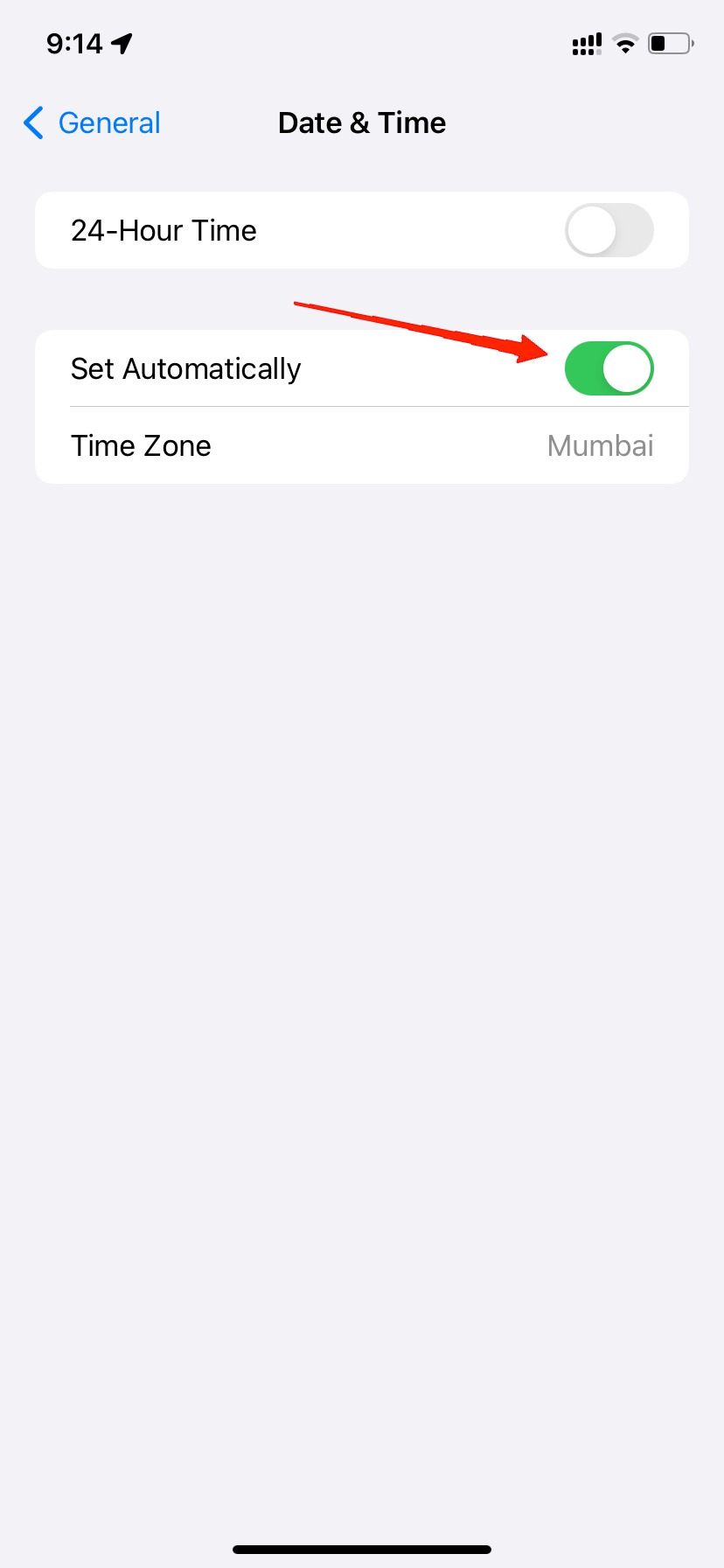The width and height of the screenshot is (724, 1568).
Task: Select Mumbai time zone value
Action: pyautogui.click(x=600, y=445)
